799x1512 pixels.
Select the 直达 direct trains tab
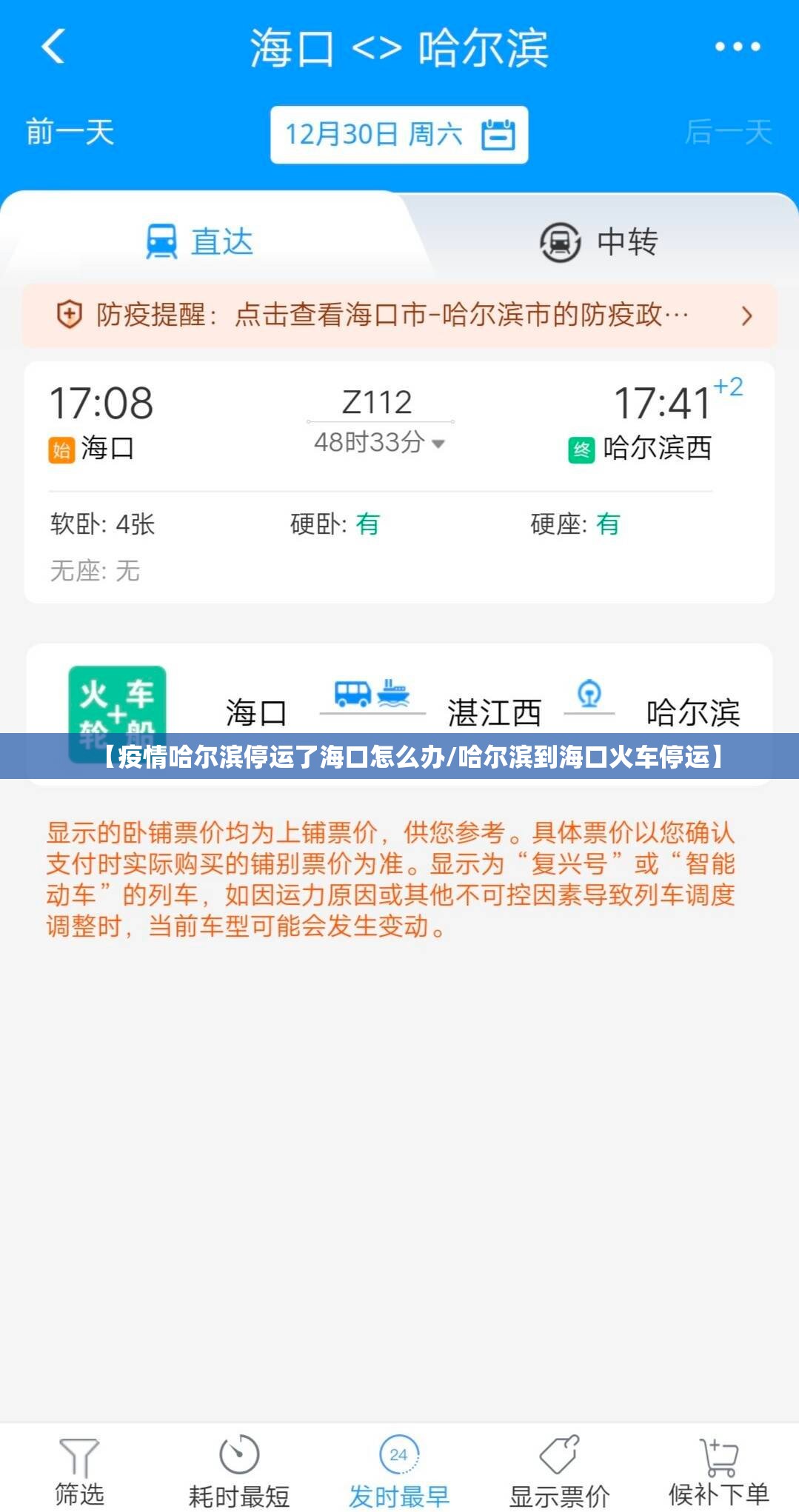click(x=200, y=242)
